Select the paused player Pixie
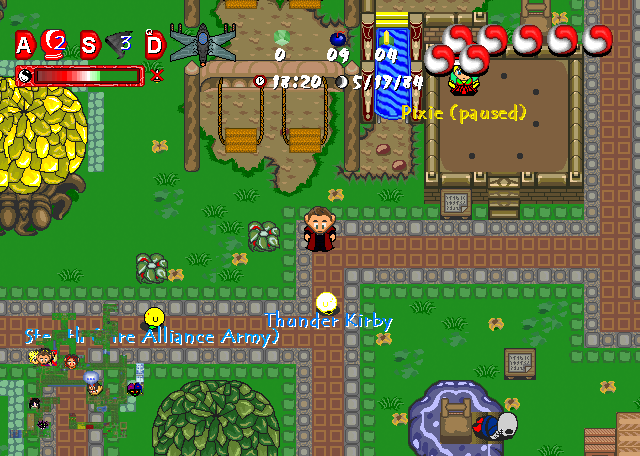Image resolution: width=640 pixels, height=456 pixels. pyautogui.click(x=462, y=77)
